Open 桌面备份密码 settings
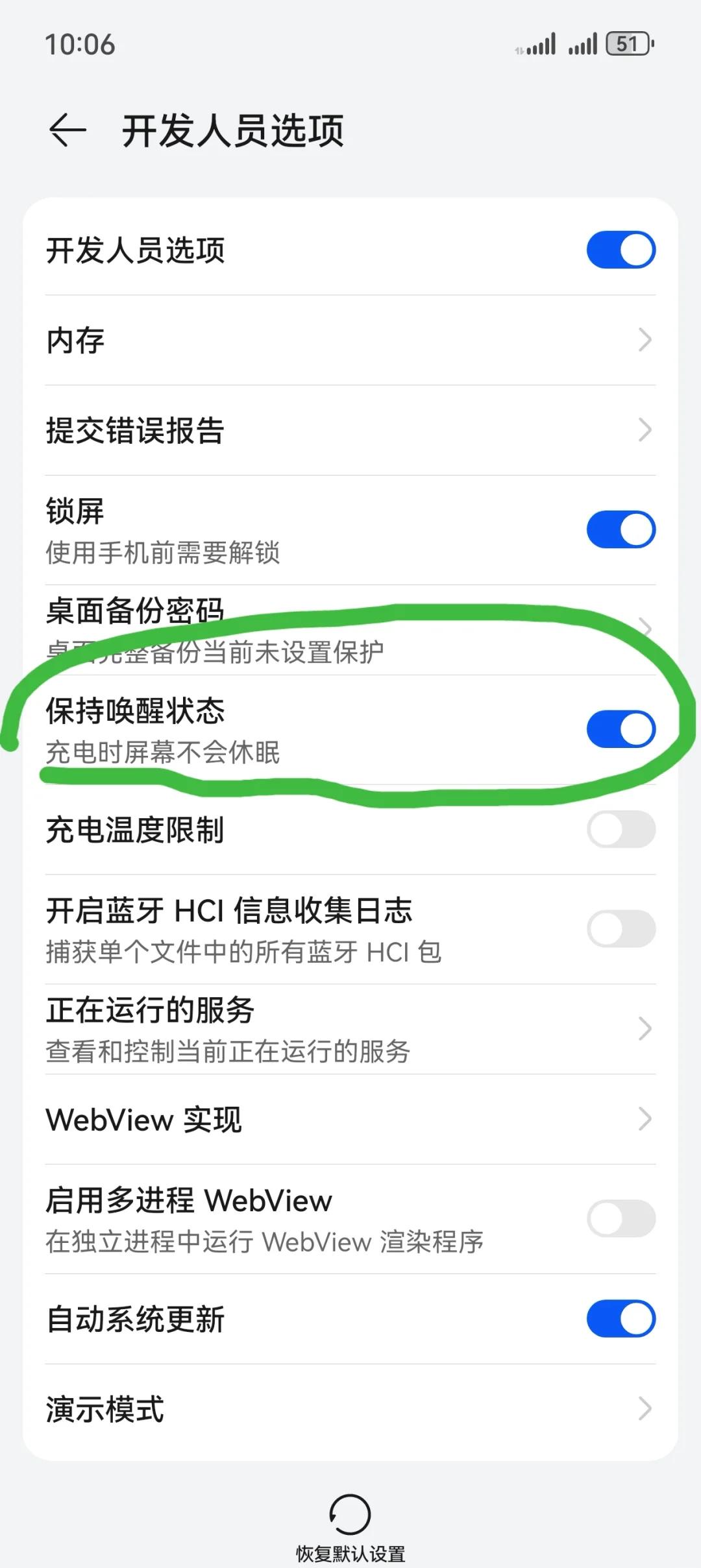Image resolution: width=701 pixels, height=1568 pixels. (x=350, y=630)
